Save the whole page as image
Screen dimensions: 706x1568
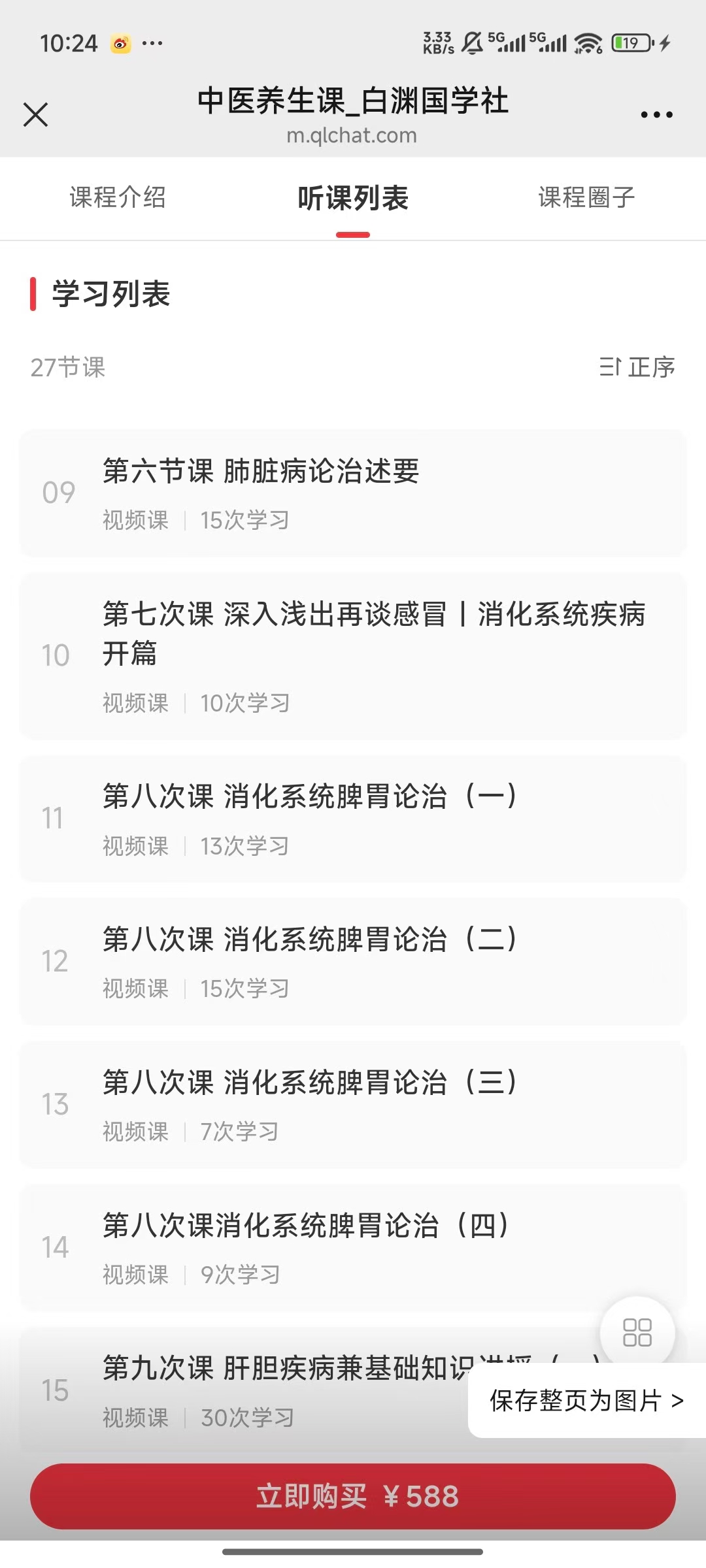586,1401
